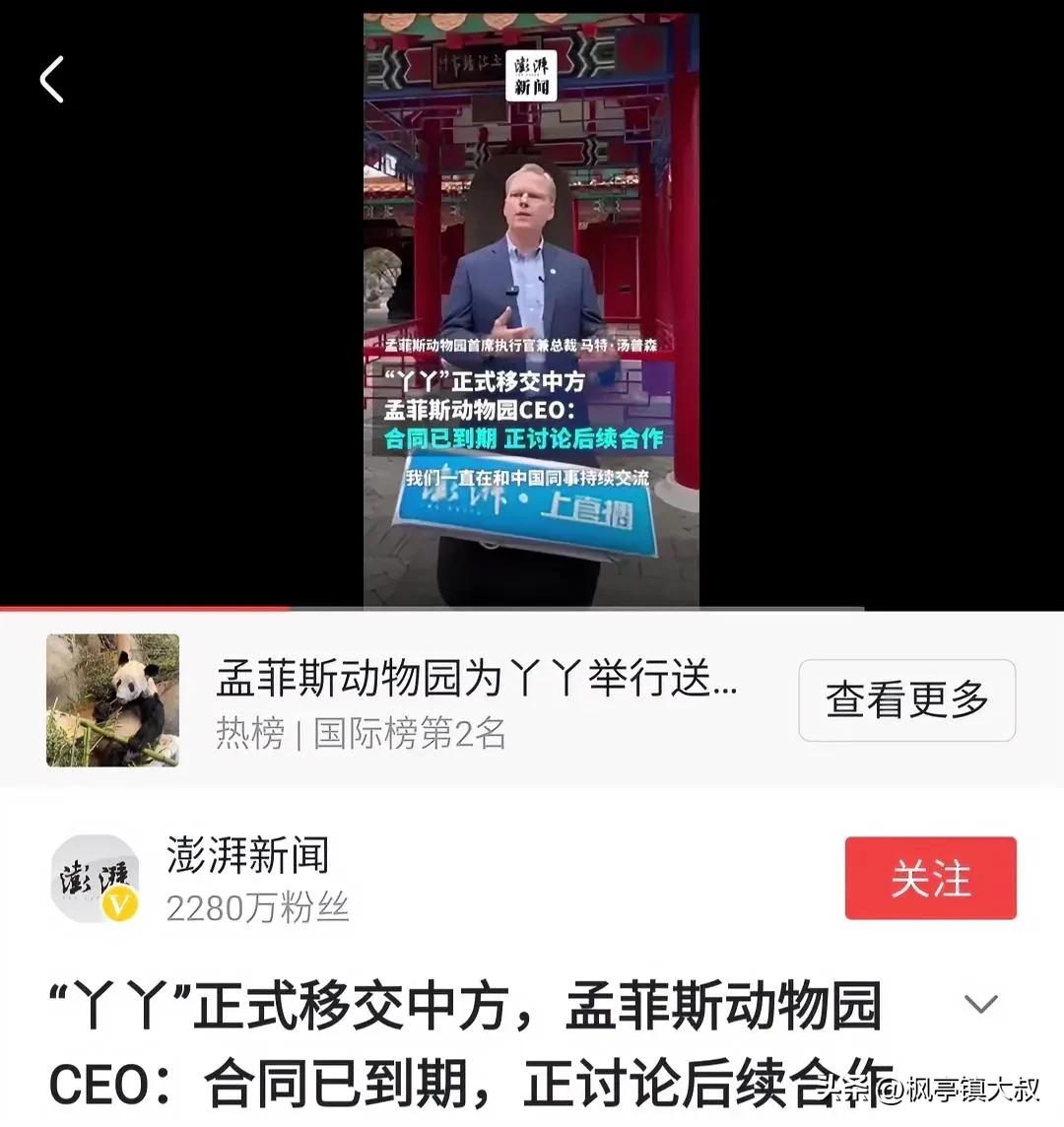The width and height of the screenshot is (1064, 1127).
Task: Expand the video title with the chevron
Action: coord(980,1005)
